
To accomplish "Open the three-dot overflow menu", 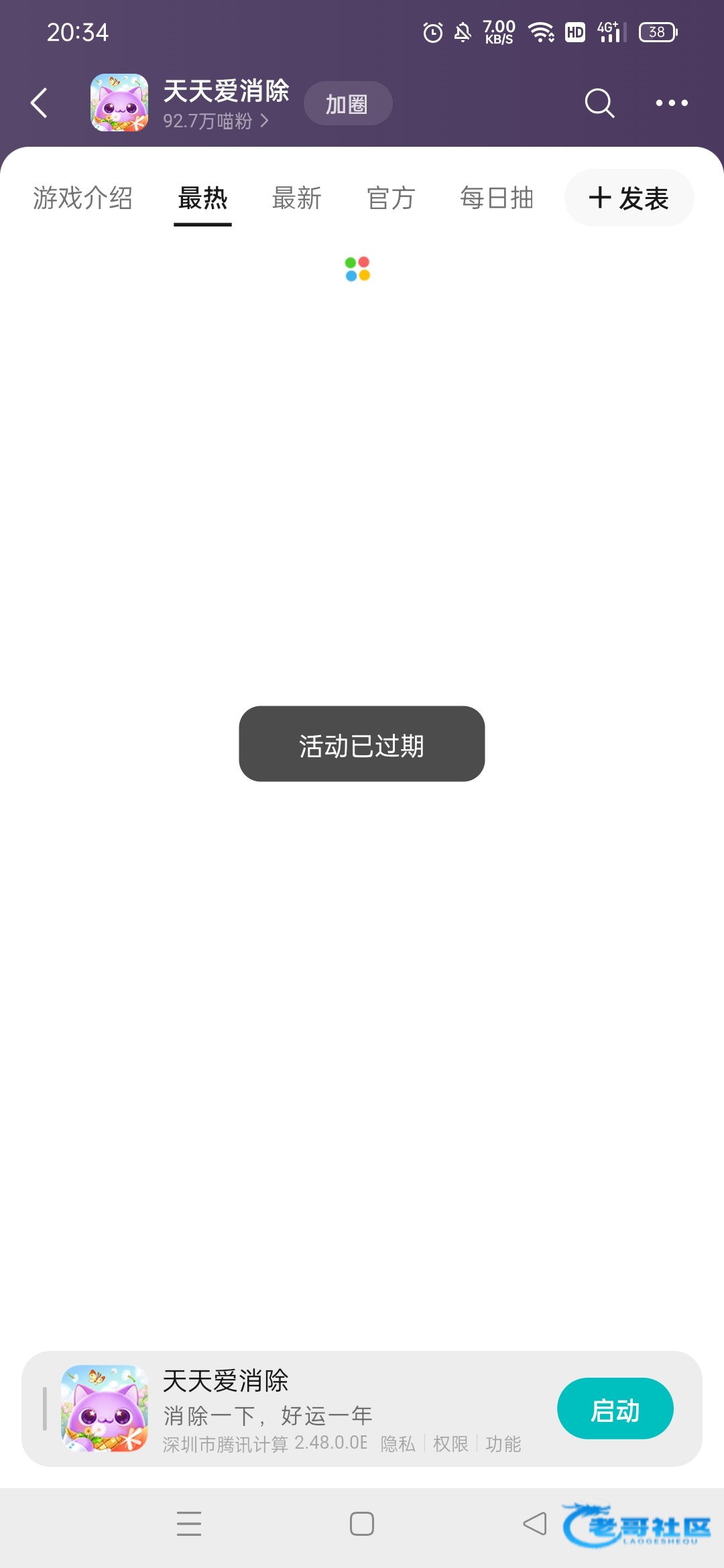I will (671, 103).
